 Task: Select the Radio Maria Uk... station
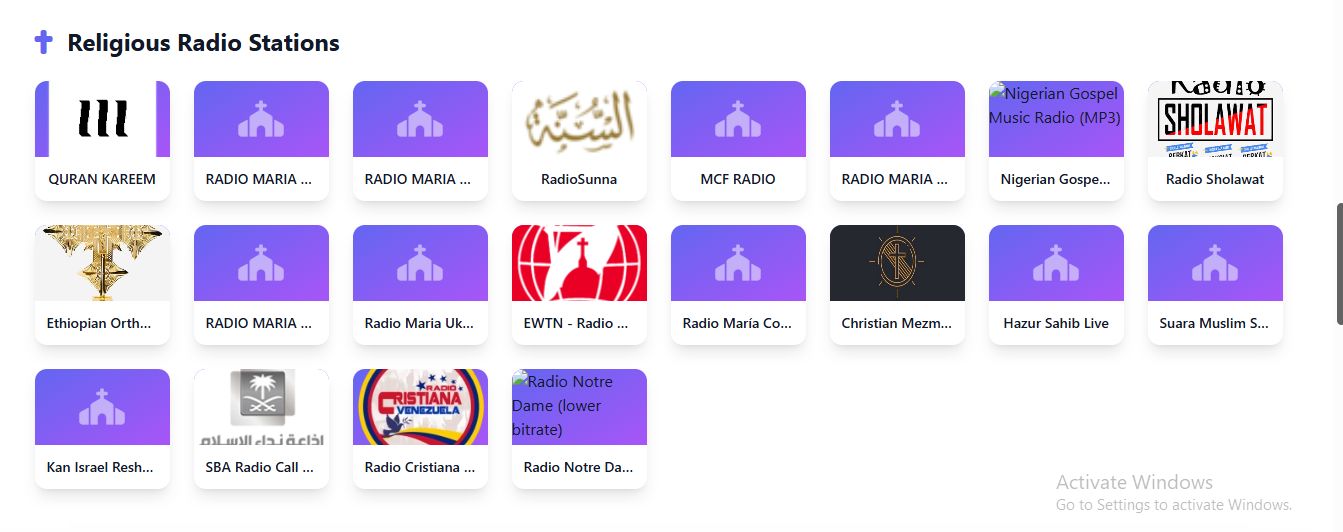[420, 284]
